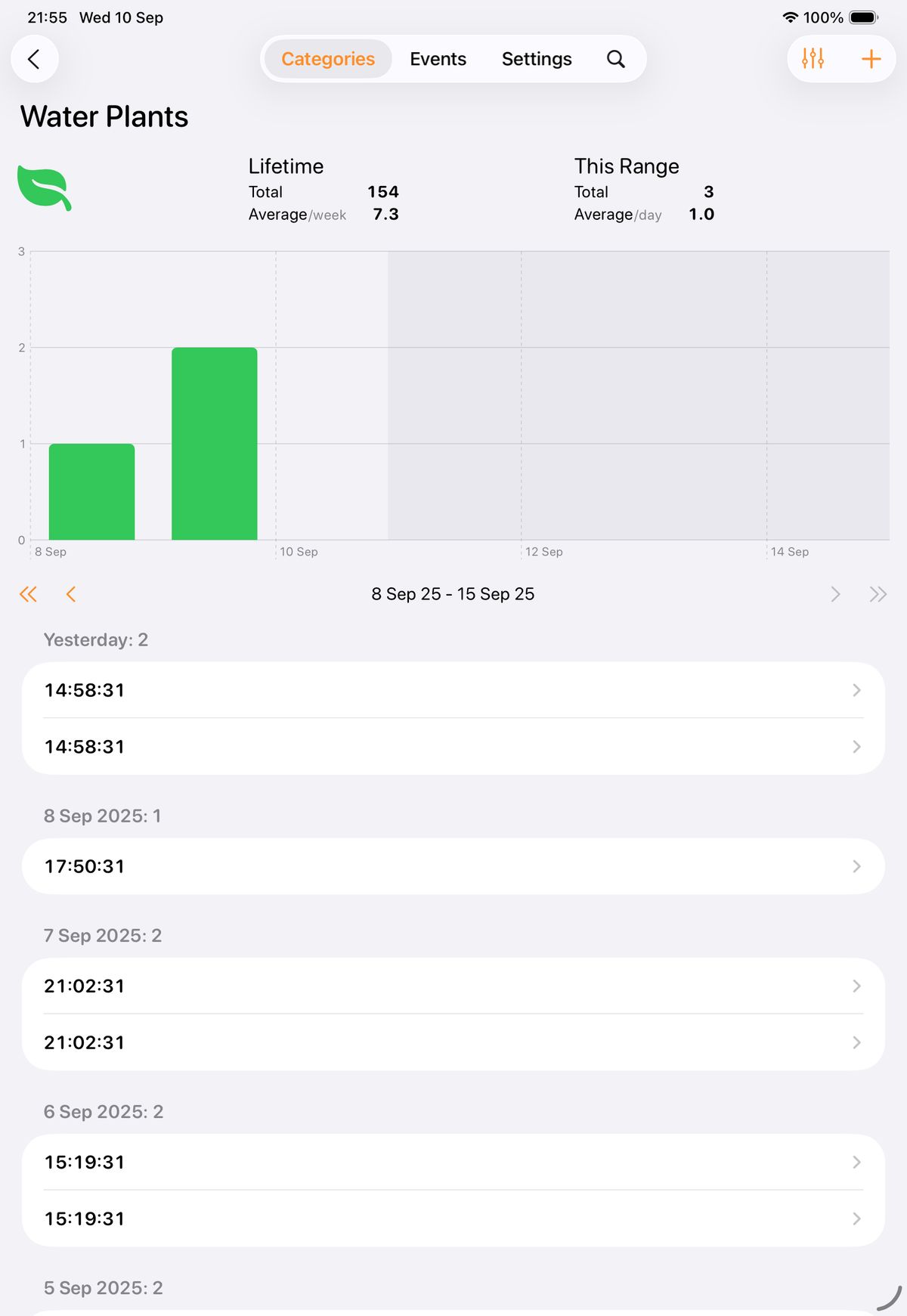Open the first 21:02:31 entry from 7 Sep

click(x=453, y=986)
